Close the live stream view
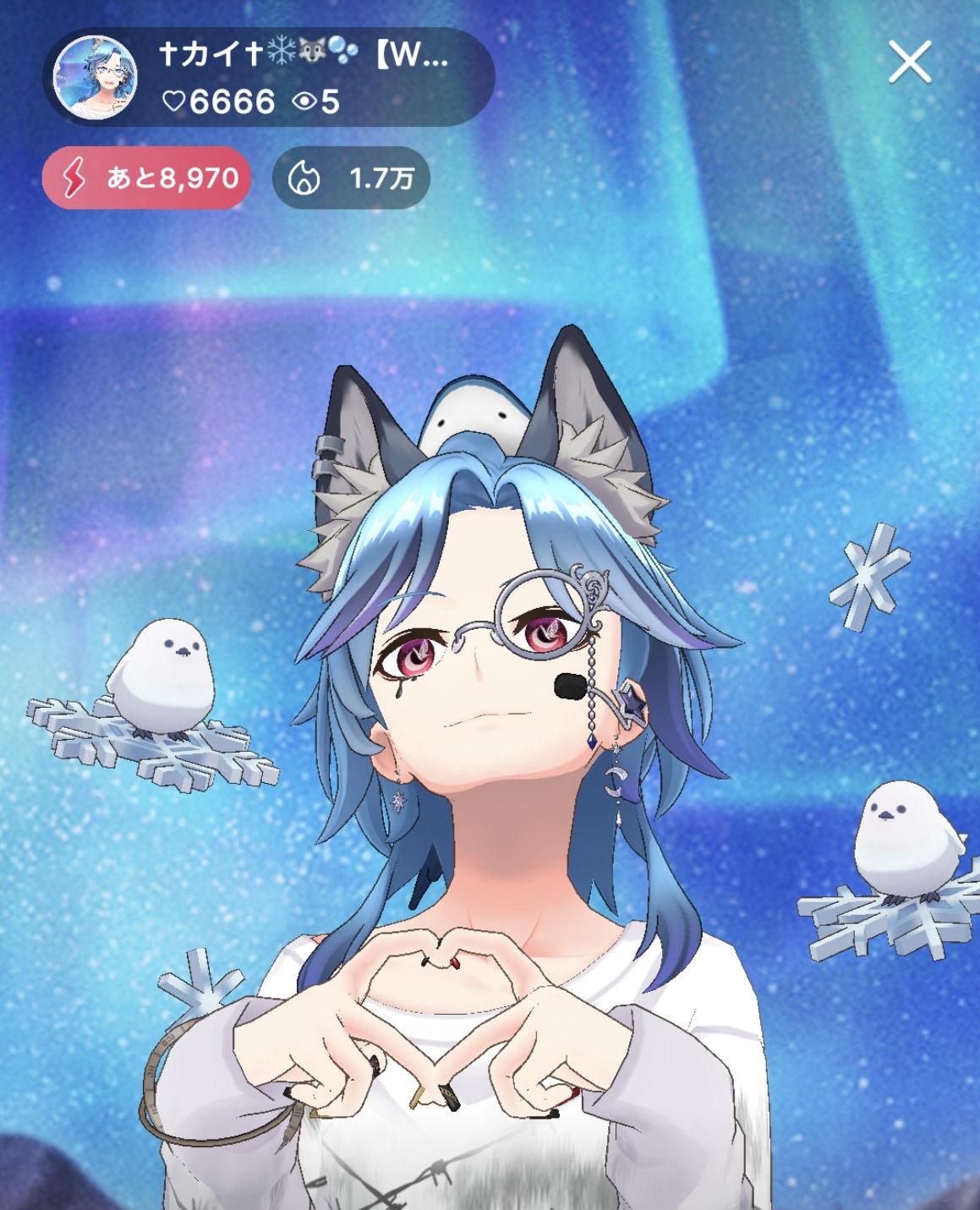 coord(909,63)
